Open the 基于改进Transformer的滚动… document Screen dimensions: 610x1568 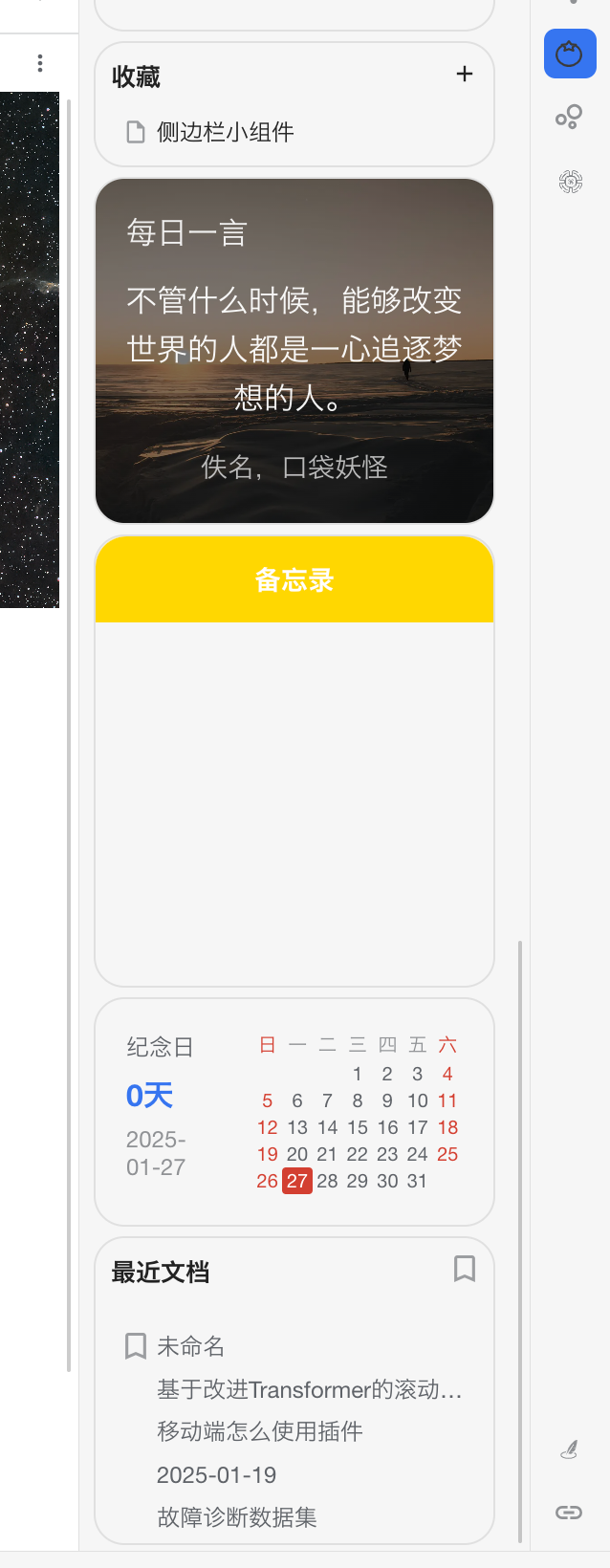point(309,1389)
